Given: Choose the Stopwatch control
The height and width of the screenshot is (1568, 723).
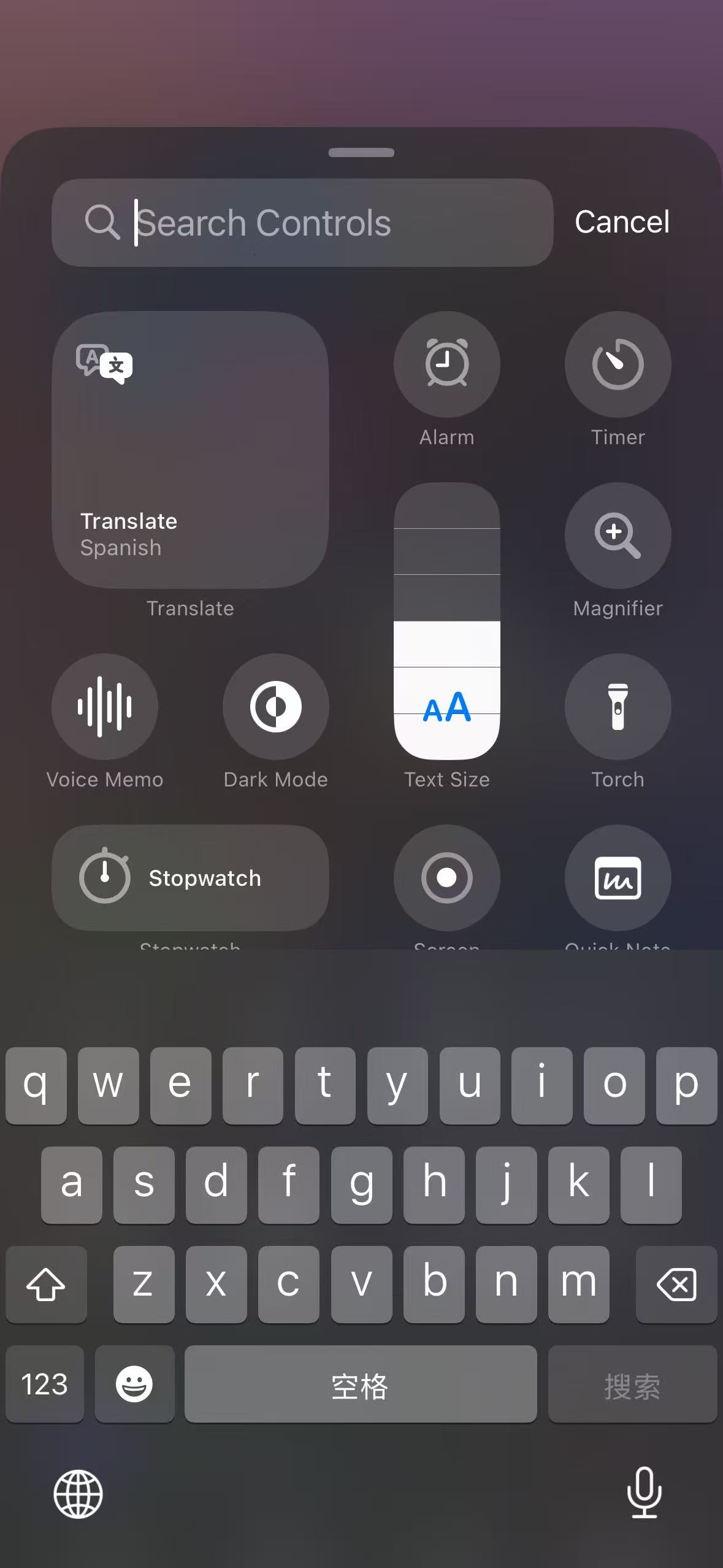Looking at the screenshot, I should 190,878.
